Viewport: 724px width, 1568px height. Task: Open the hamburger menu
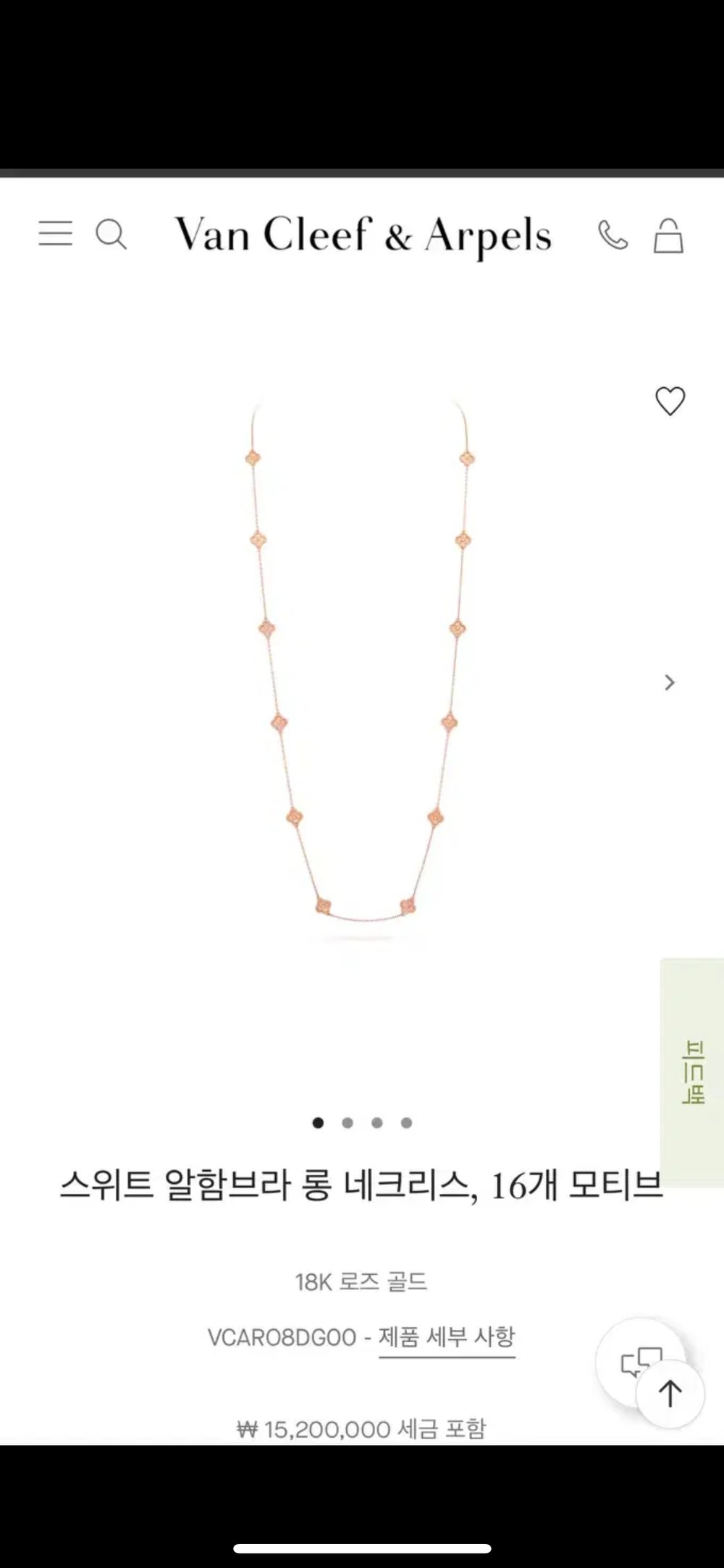[55, 234]
